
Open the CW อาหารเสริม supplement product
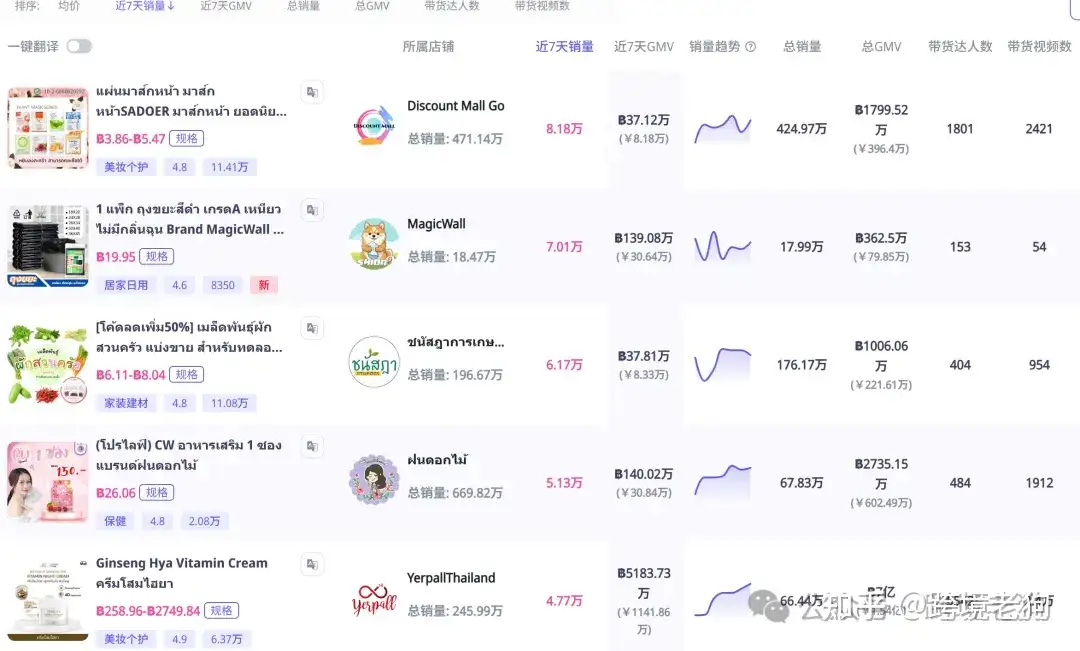(x=188, y=455)
